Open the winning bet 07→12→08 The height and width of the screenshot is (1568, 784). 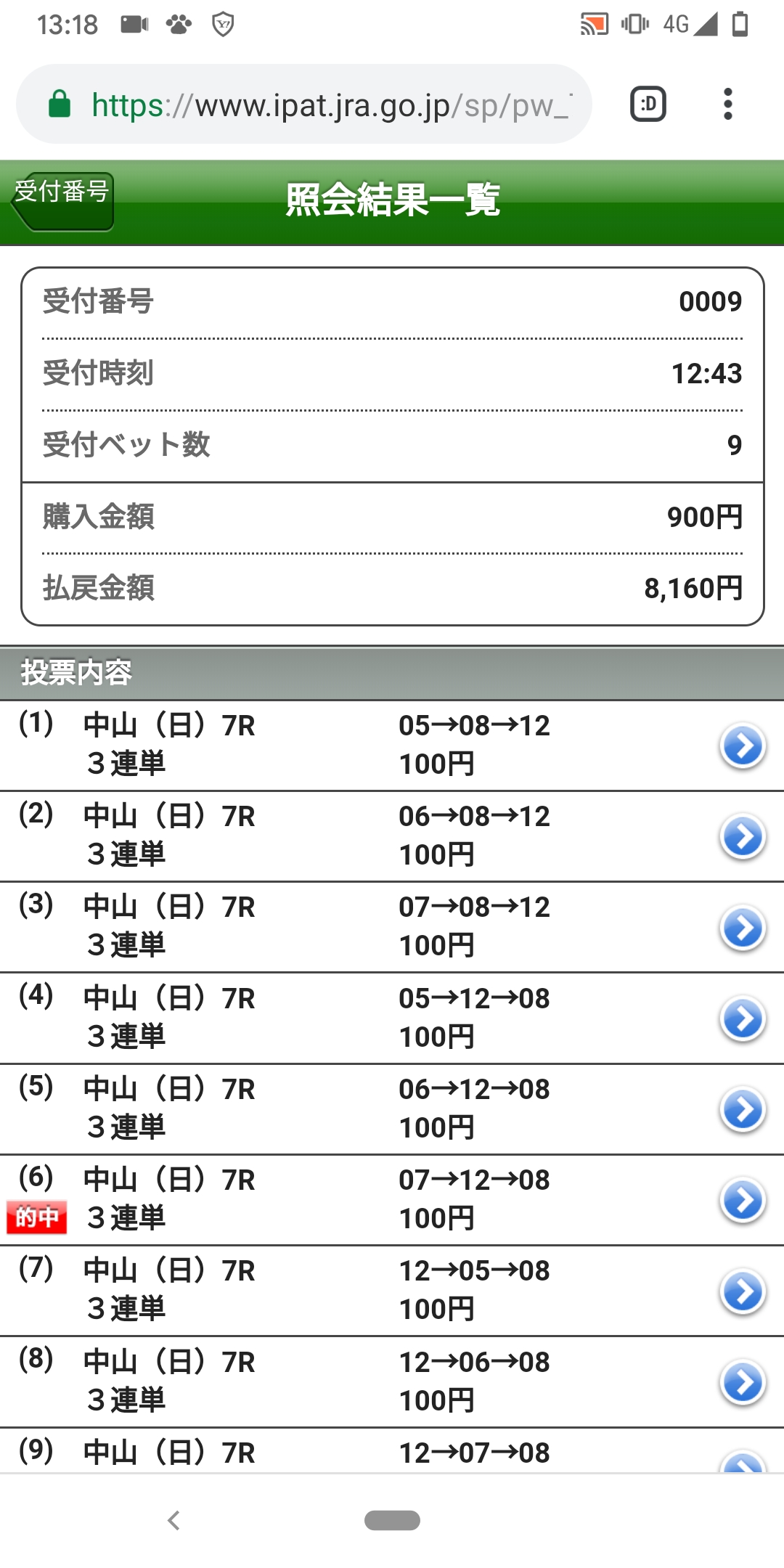point(743,1200)
